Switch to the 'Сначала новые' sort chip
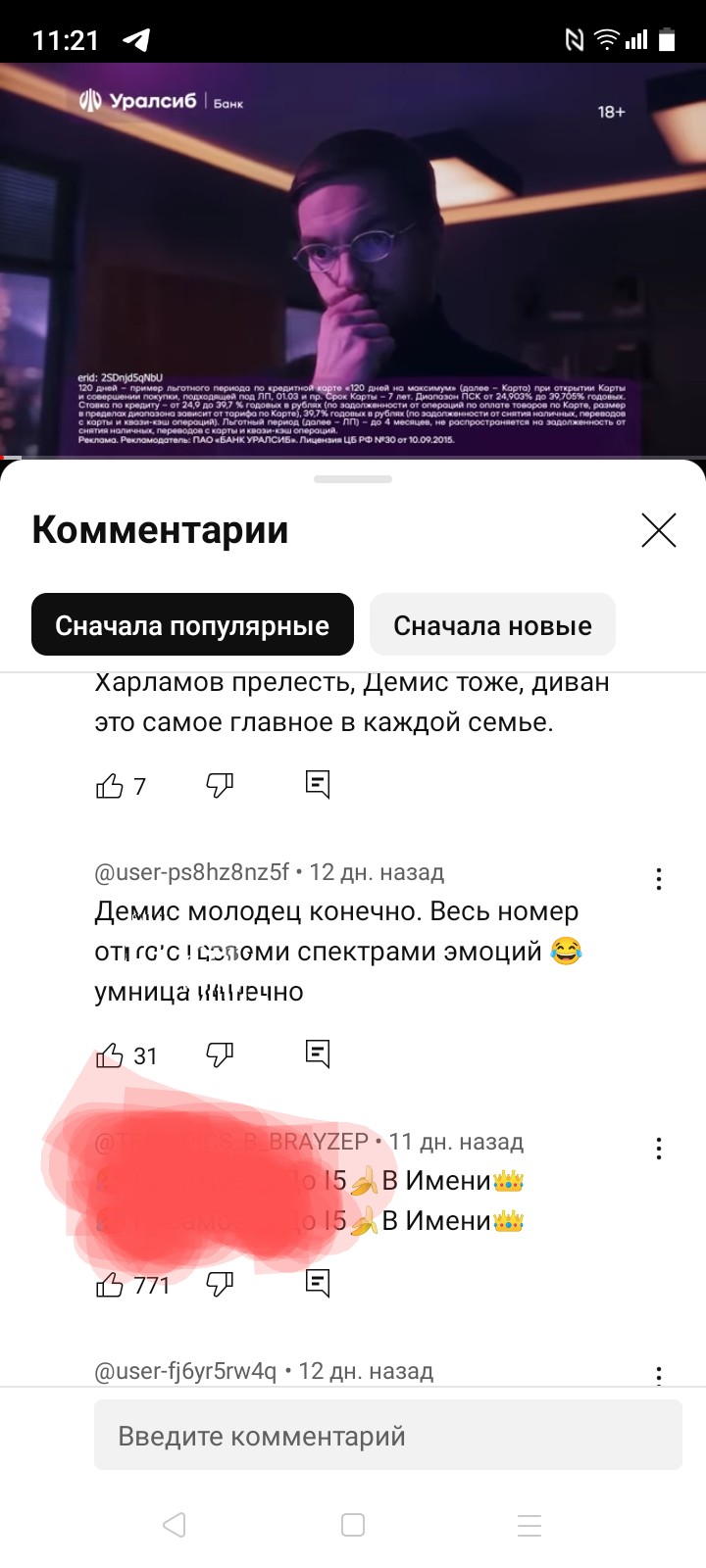The height and width of the screenshot is (1568, 706). [x=492, y=625]
